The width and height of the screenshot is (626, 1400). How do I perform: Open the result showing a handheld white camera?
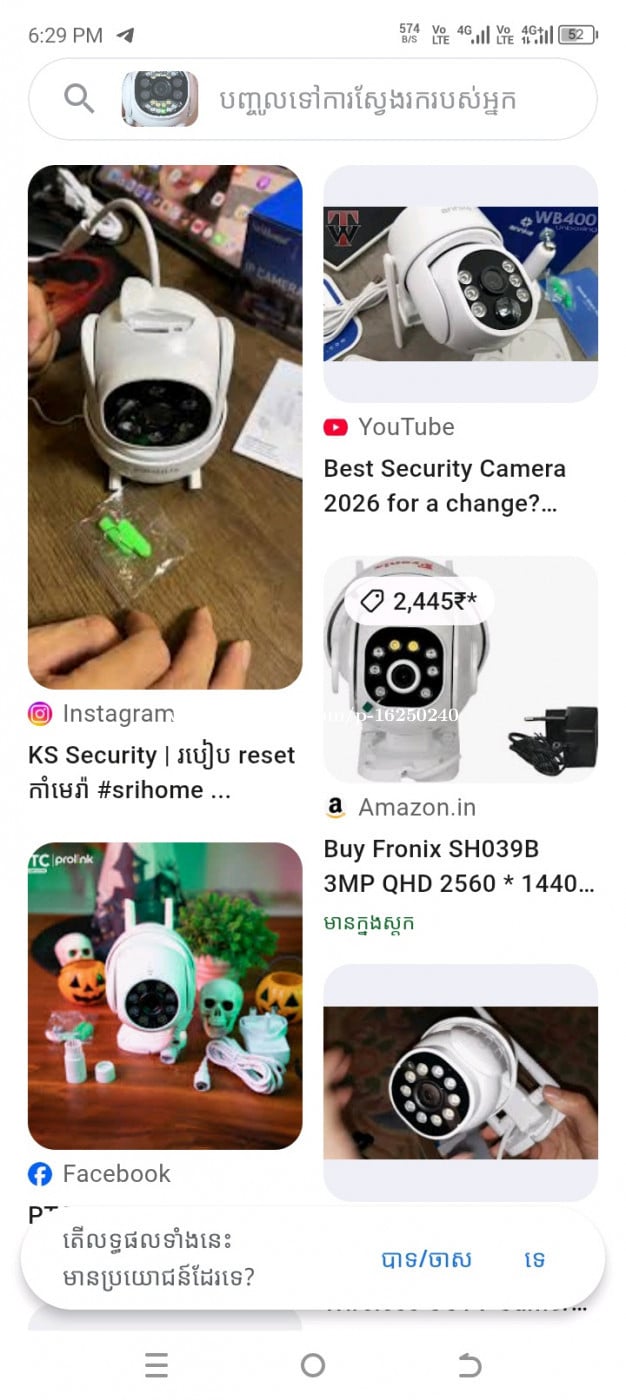(x=460, y=1082)
